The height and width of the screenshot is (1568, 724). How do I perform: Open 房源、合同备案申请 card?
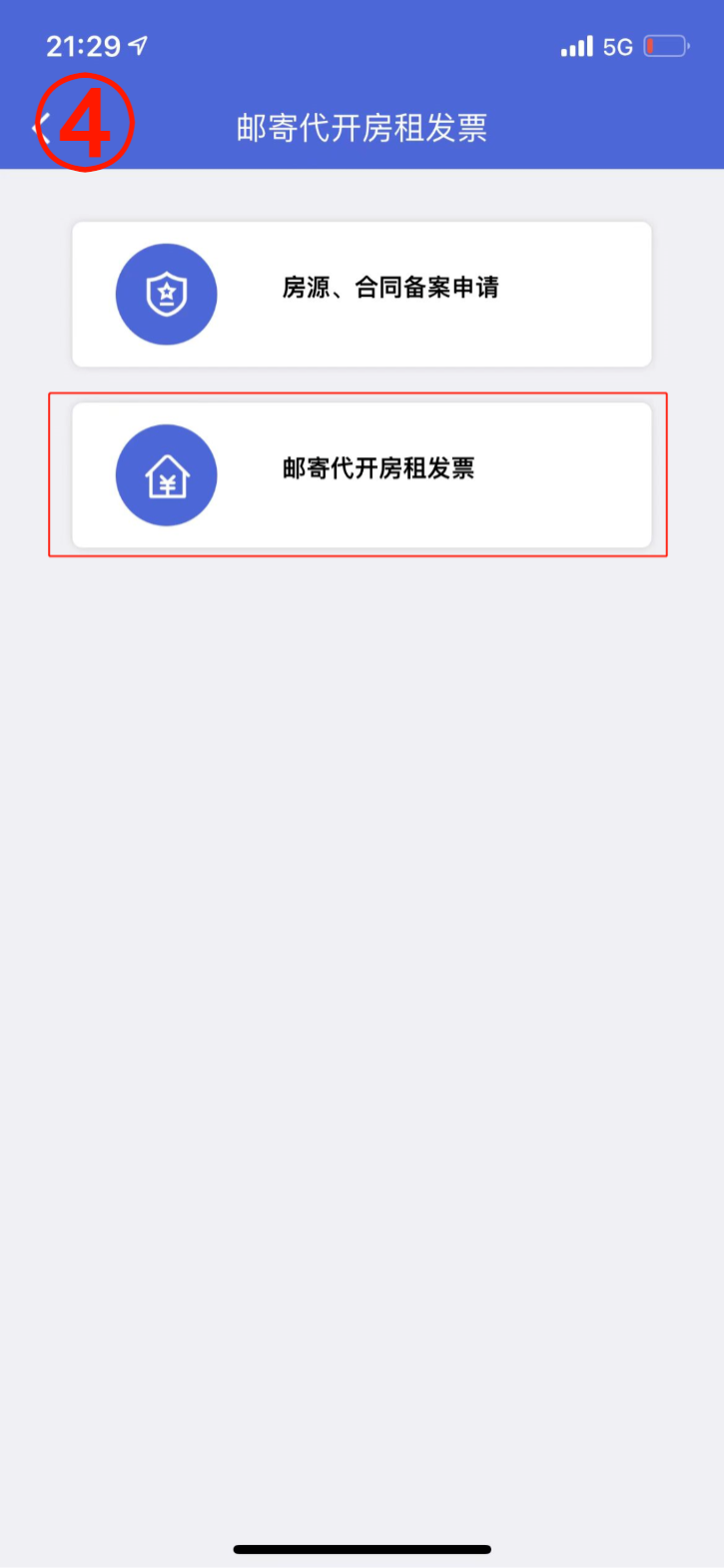[x=362, y=294]
